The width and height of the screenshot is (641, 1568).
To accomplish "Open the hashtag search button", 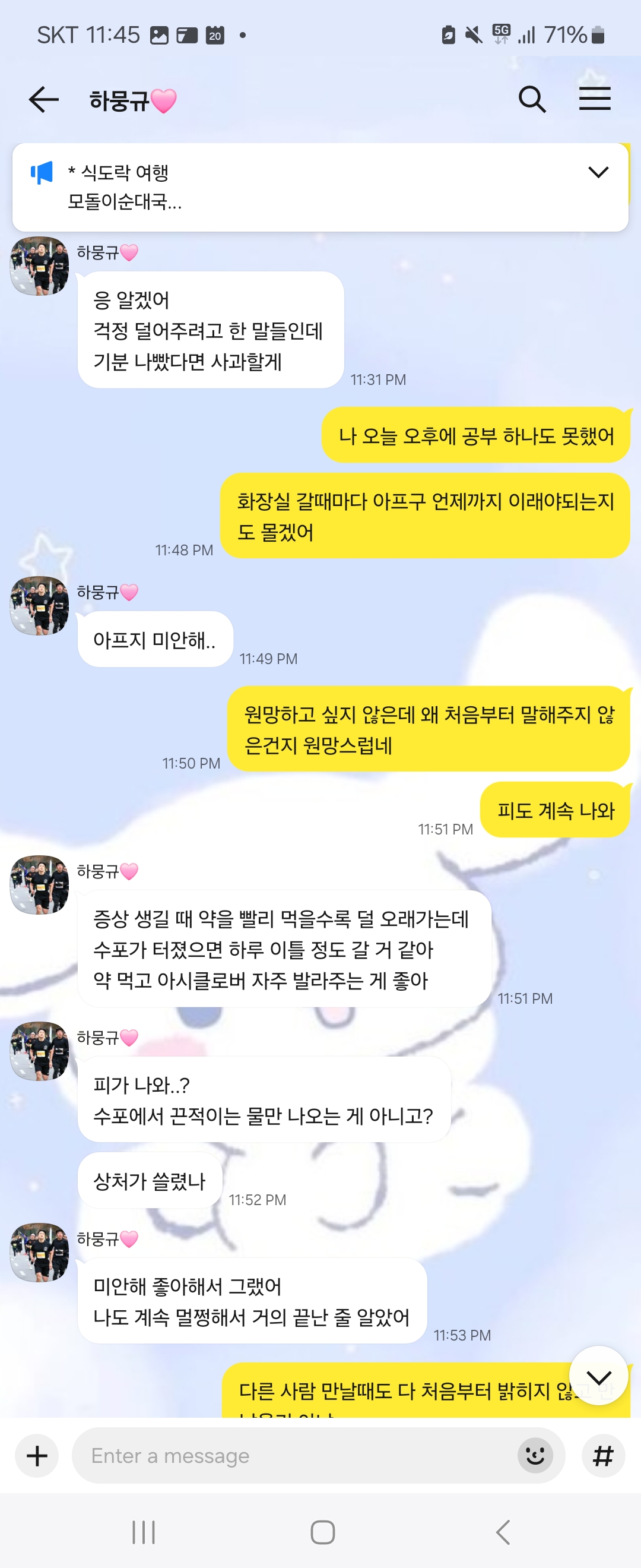I will tap(602, 1455).
